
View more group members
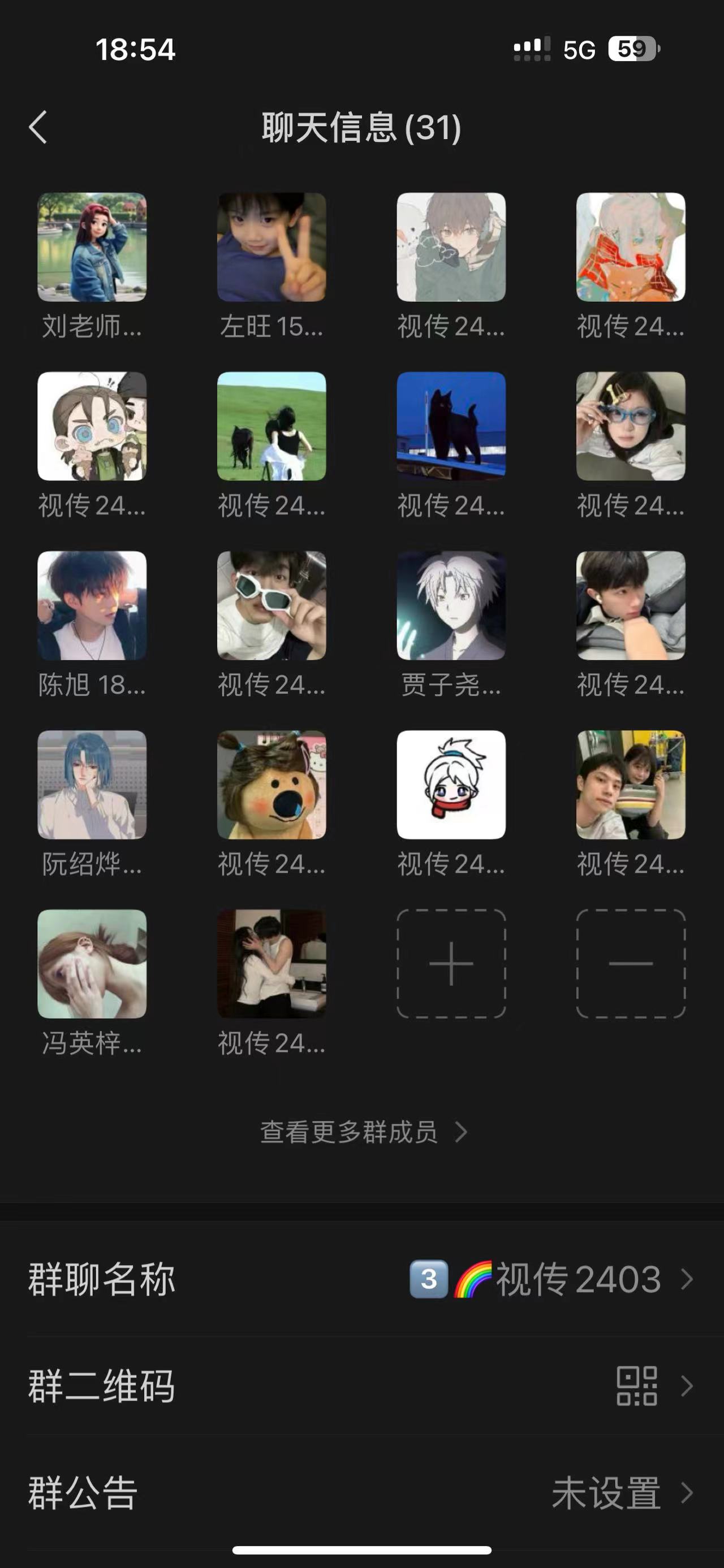click(363, 1132)
